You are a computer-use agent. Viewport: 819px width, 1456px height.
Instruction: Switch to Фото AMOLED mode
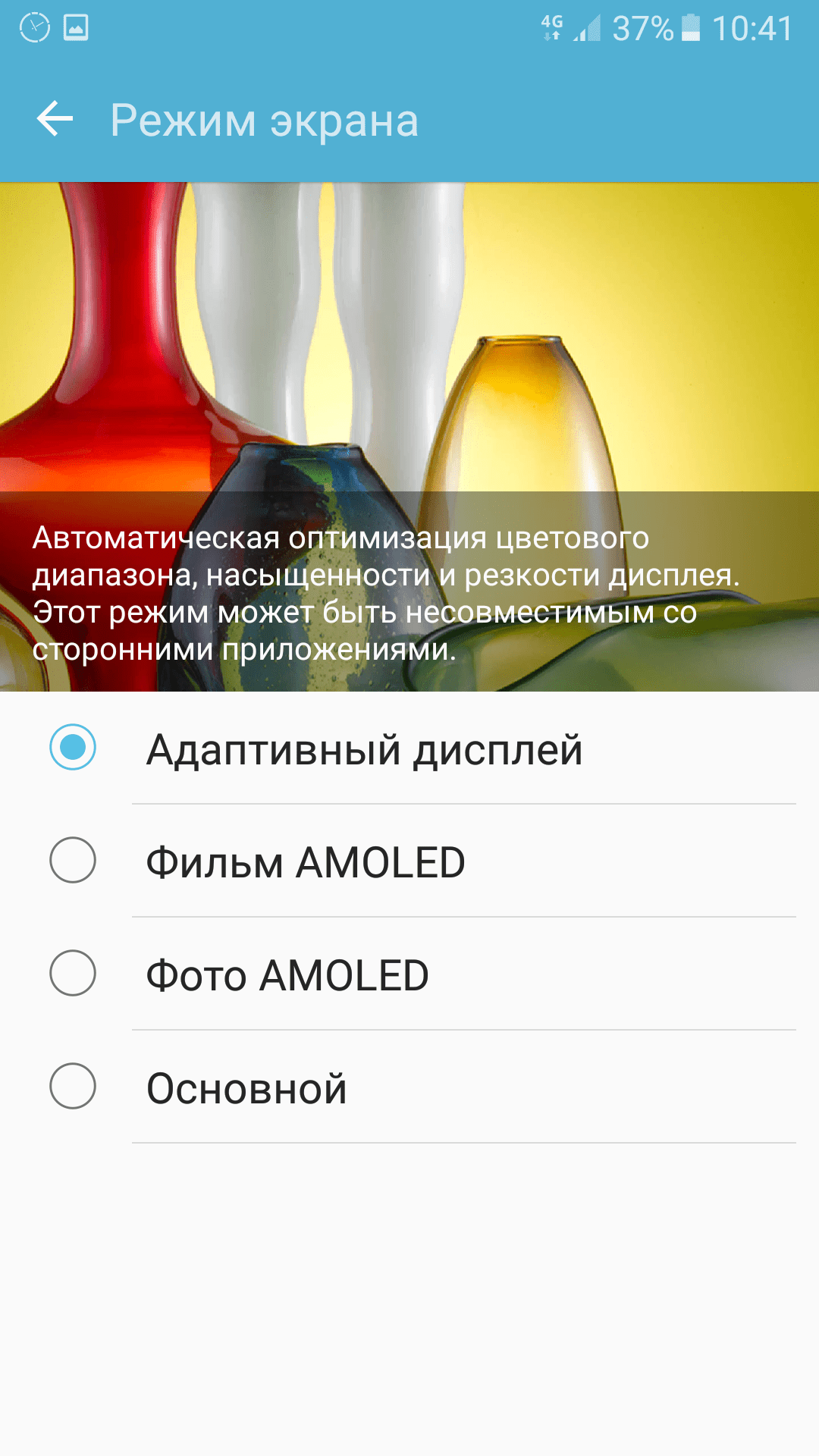pos(73,974)
